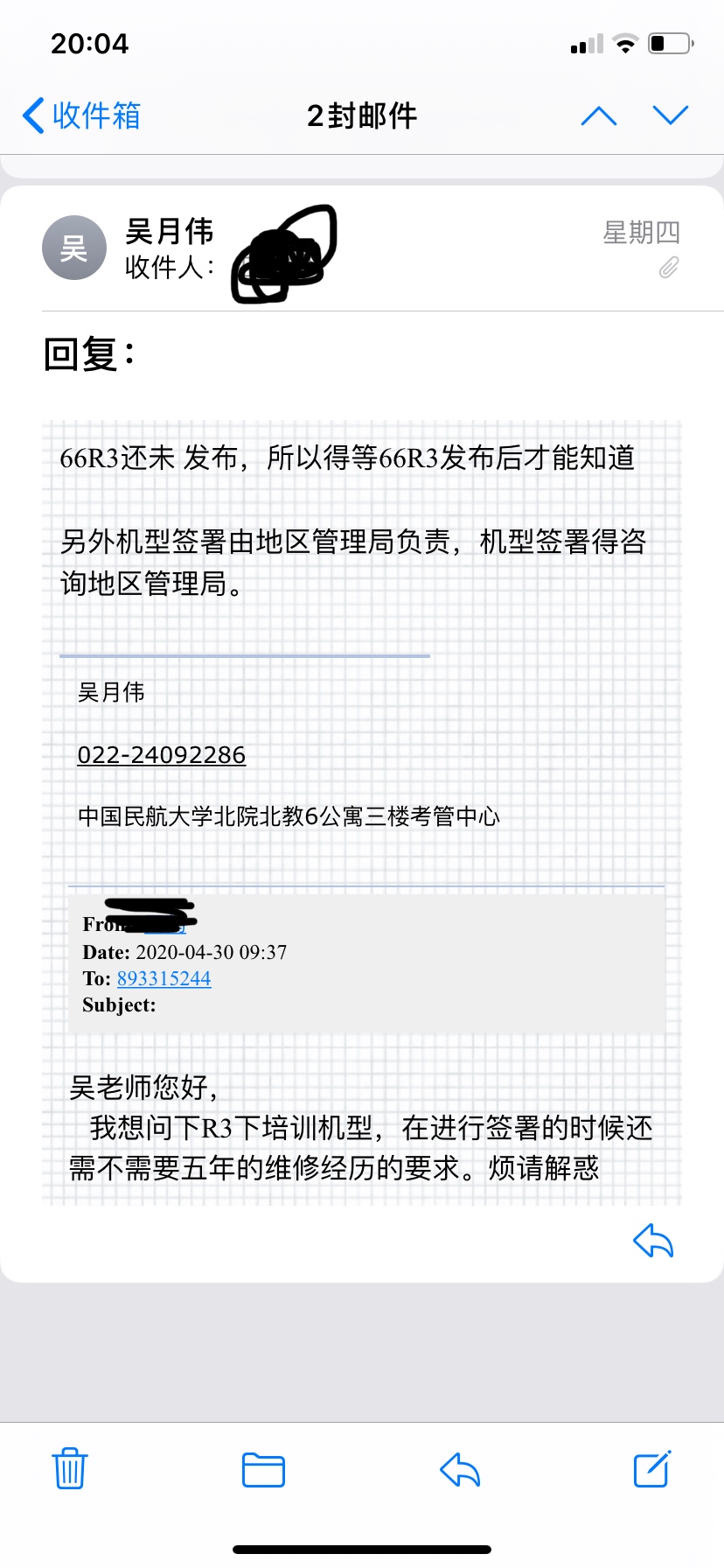
Task: Go back to 收件箱 inbox
Action: [81, 115]
